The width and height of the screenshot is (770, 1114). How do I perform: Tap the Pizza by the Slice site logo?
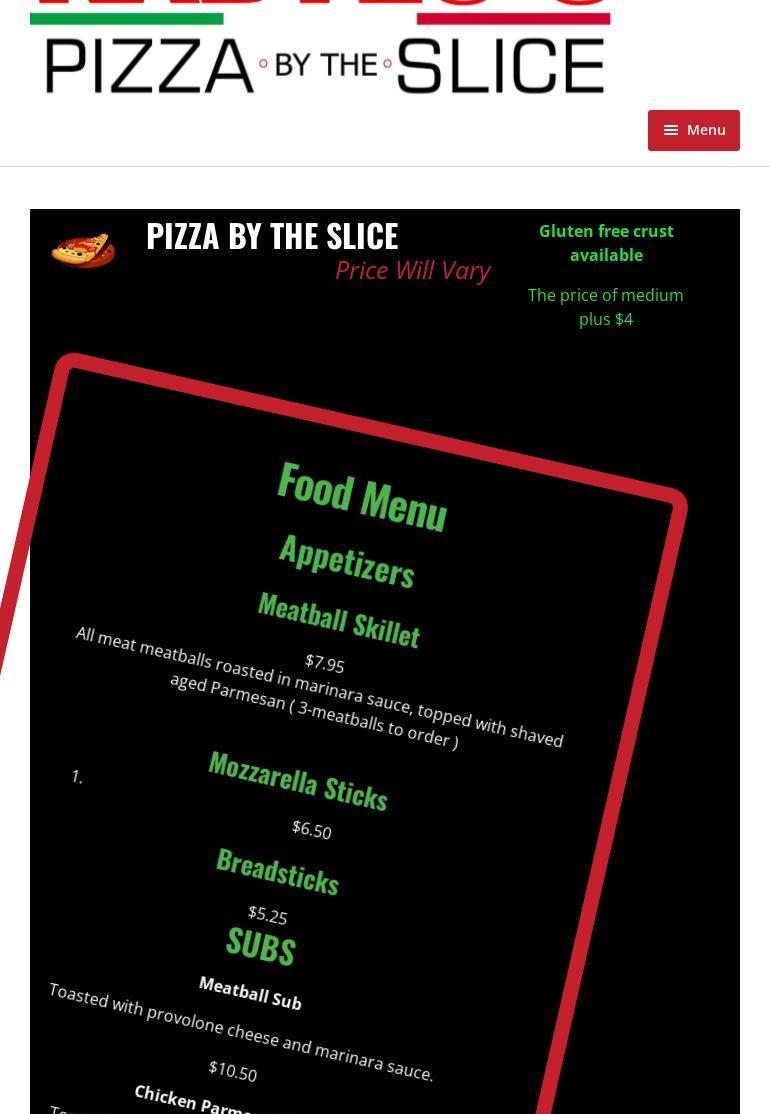click(320, 50)
